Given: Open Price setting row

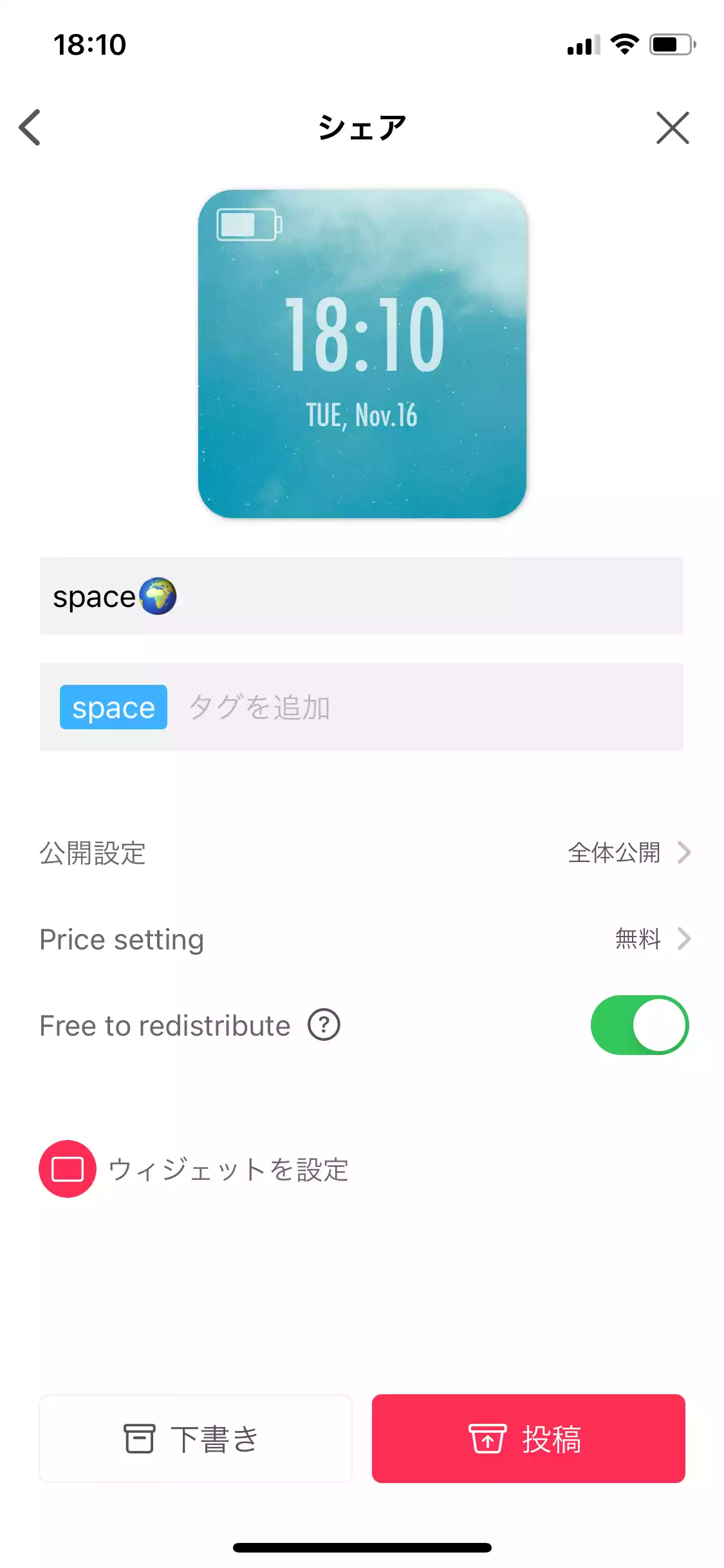Looking at the screenshot, I should click(x=364, y=939).
